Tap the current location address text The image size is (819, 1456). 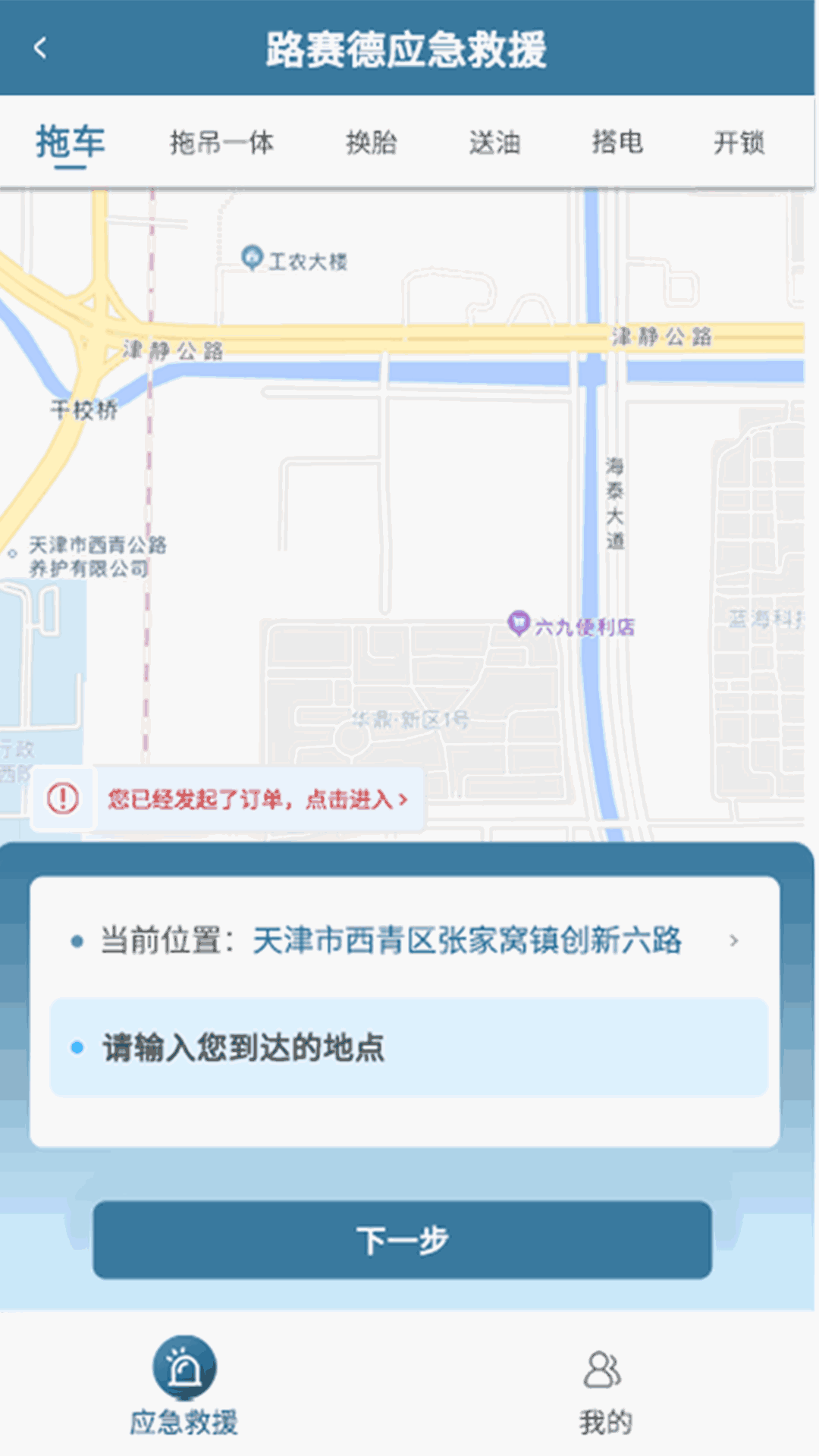pos(466,940)
